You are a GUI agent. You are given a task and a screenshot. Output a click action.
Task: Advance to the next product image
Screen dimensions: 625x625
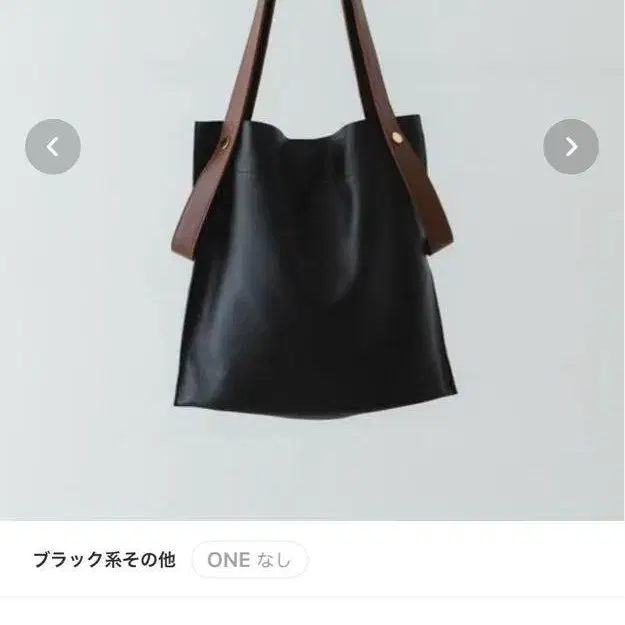point(571,146)
